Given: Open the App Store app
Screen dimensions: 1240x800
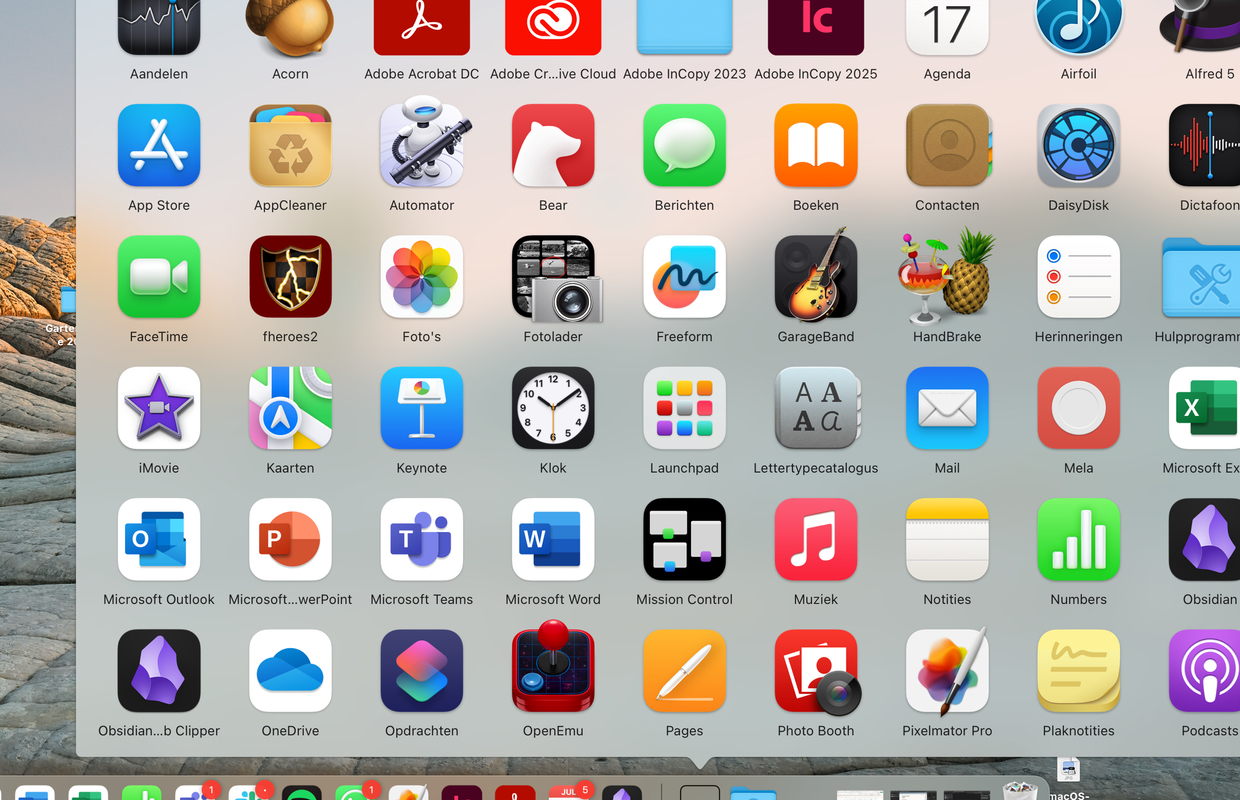Looking at the screenshot, I should click(x=159, y=146).
